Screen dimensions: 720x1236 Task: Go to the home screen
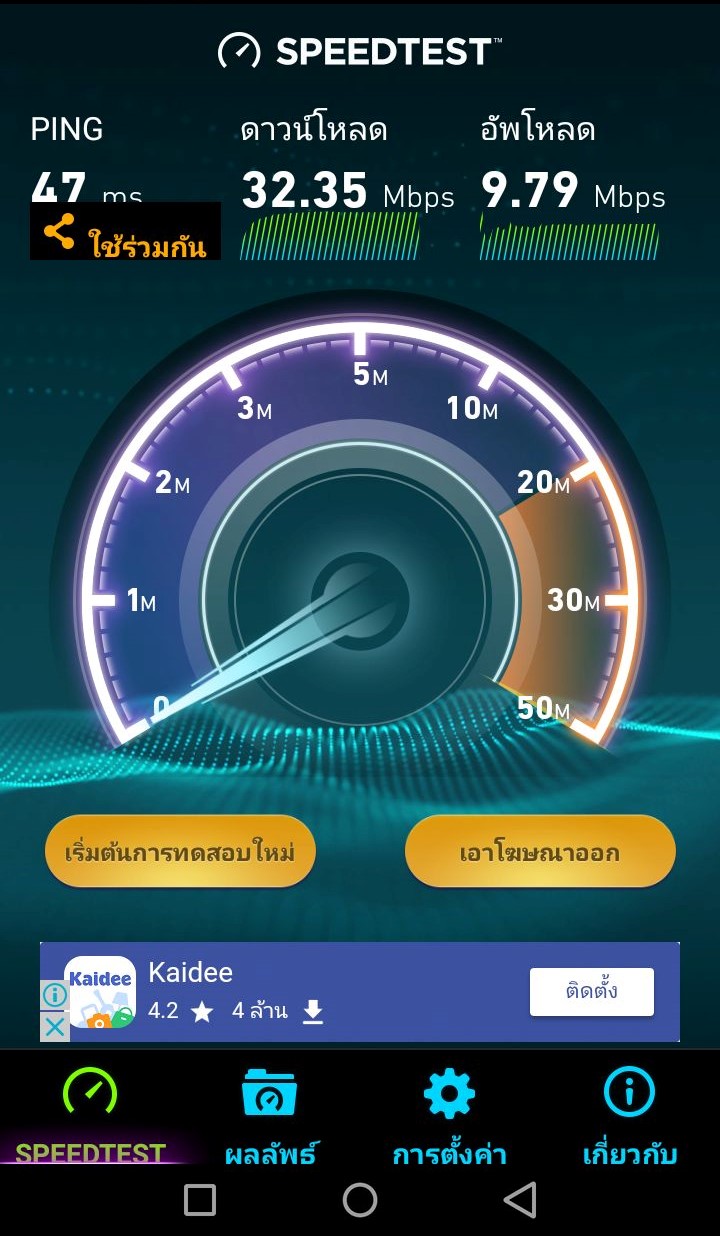pyautogui.click(x=360, y=1200)
